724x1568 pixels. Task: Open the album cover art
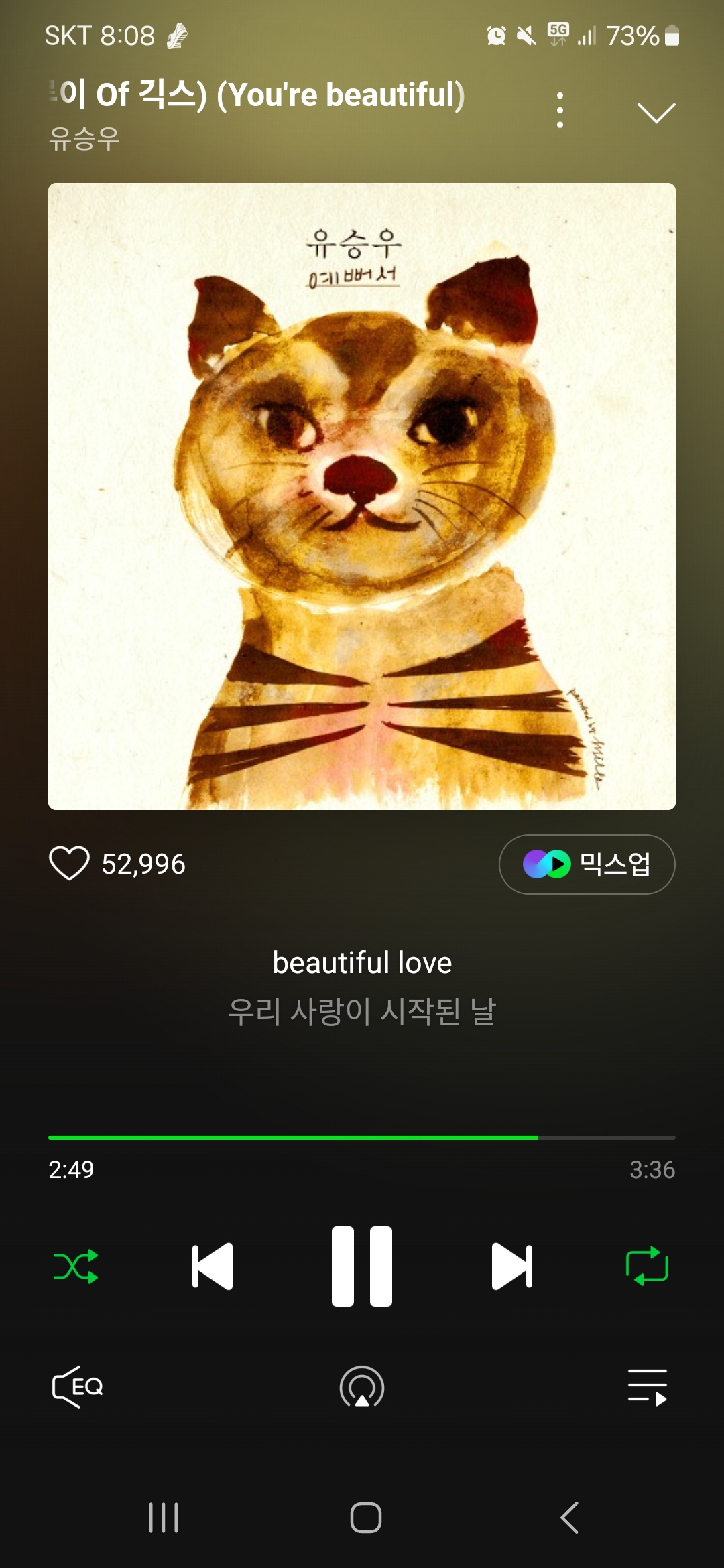click(362, 497)
